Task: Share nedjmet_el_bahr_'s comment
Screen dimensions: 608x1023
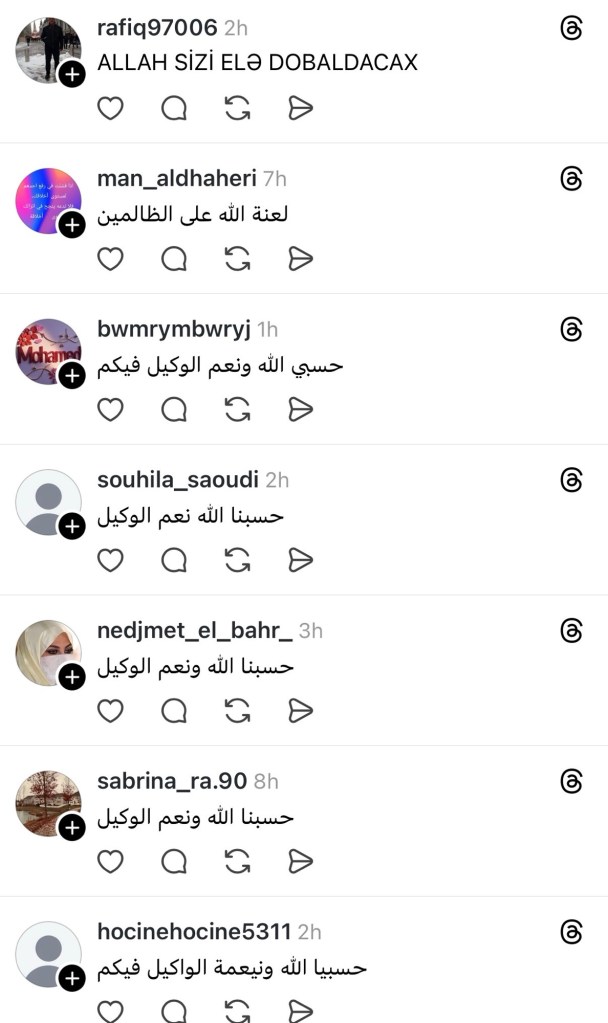Action: (301, 710)
